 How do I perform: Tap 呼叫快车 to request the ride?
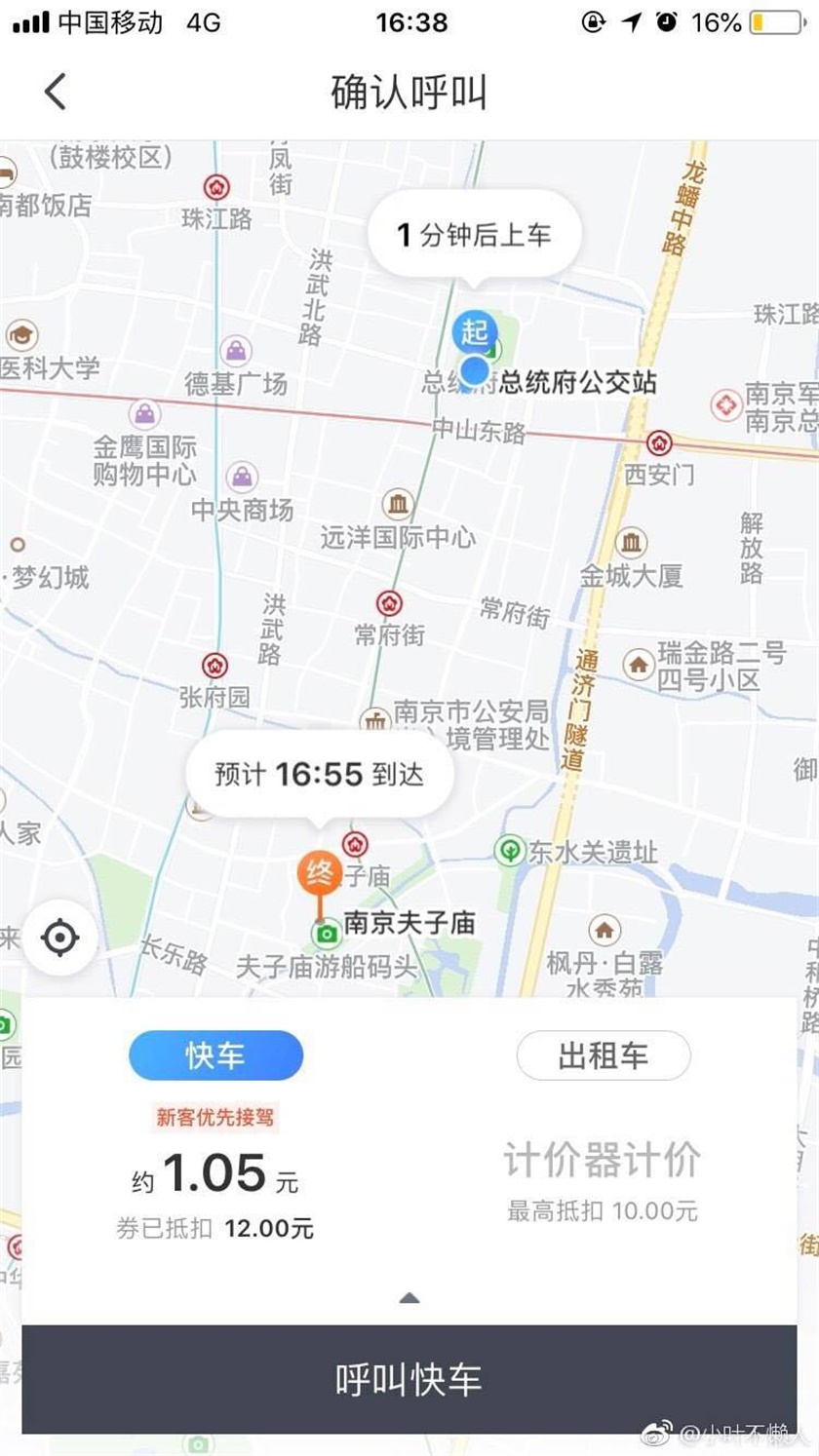(409, 1379)
